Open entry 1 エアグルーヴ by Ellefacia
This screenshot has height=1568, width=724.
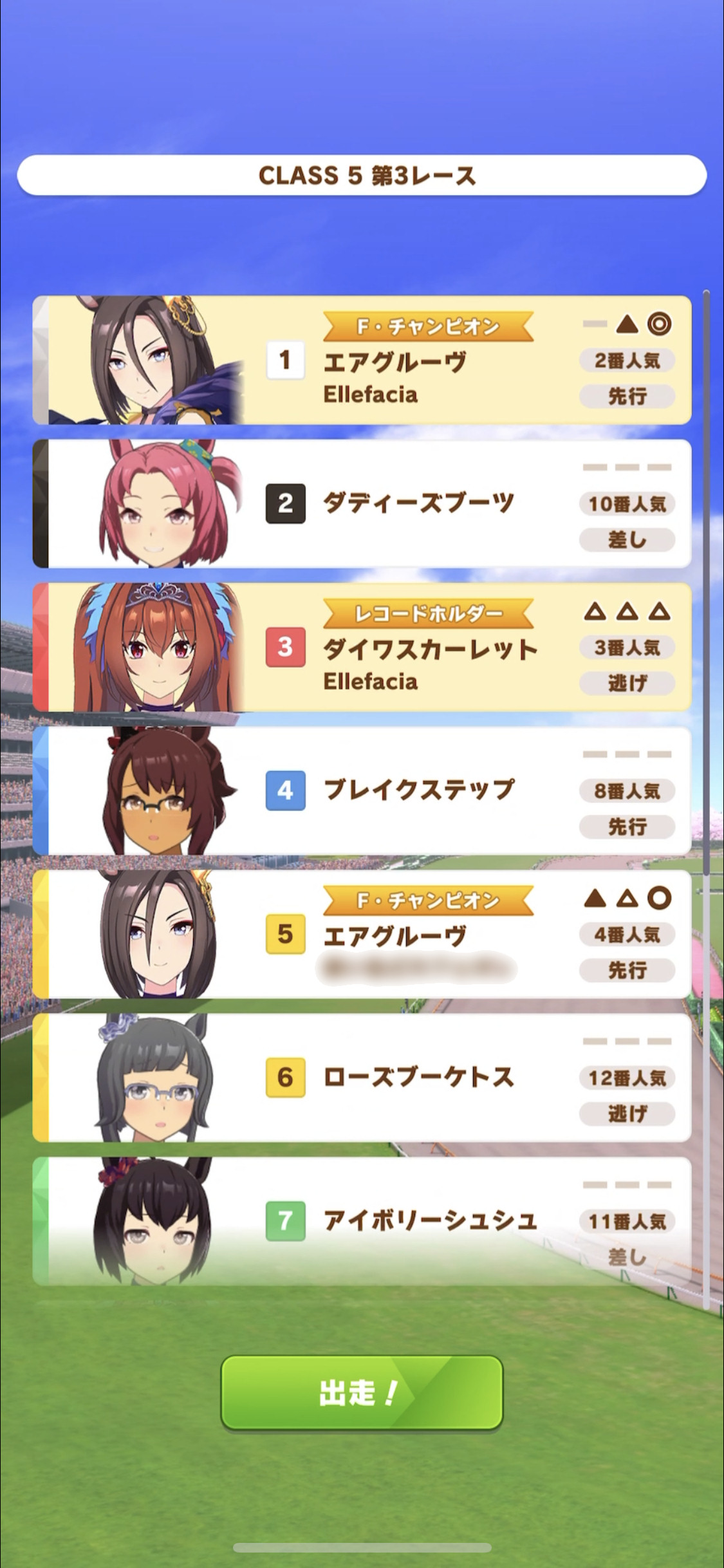[x=362, y=360]
